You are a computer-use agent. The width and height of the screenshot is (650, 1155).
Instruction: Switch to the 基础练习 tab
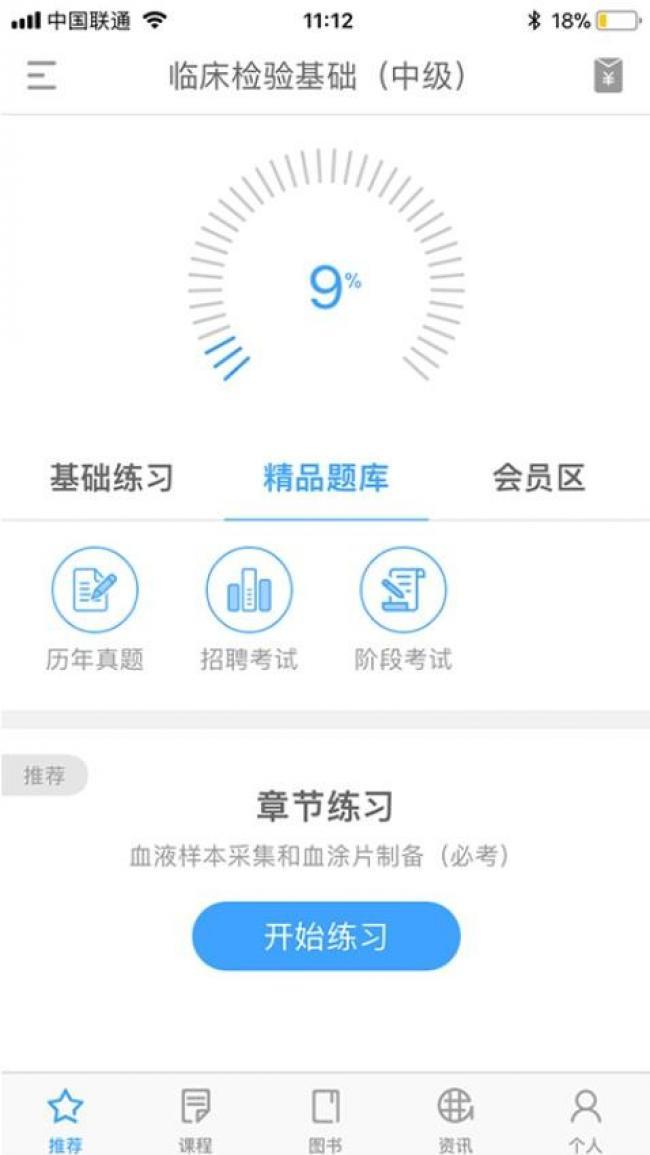click(111, 478)
